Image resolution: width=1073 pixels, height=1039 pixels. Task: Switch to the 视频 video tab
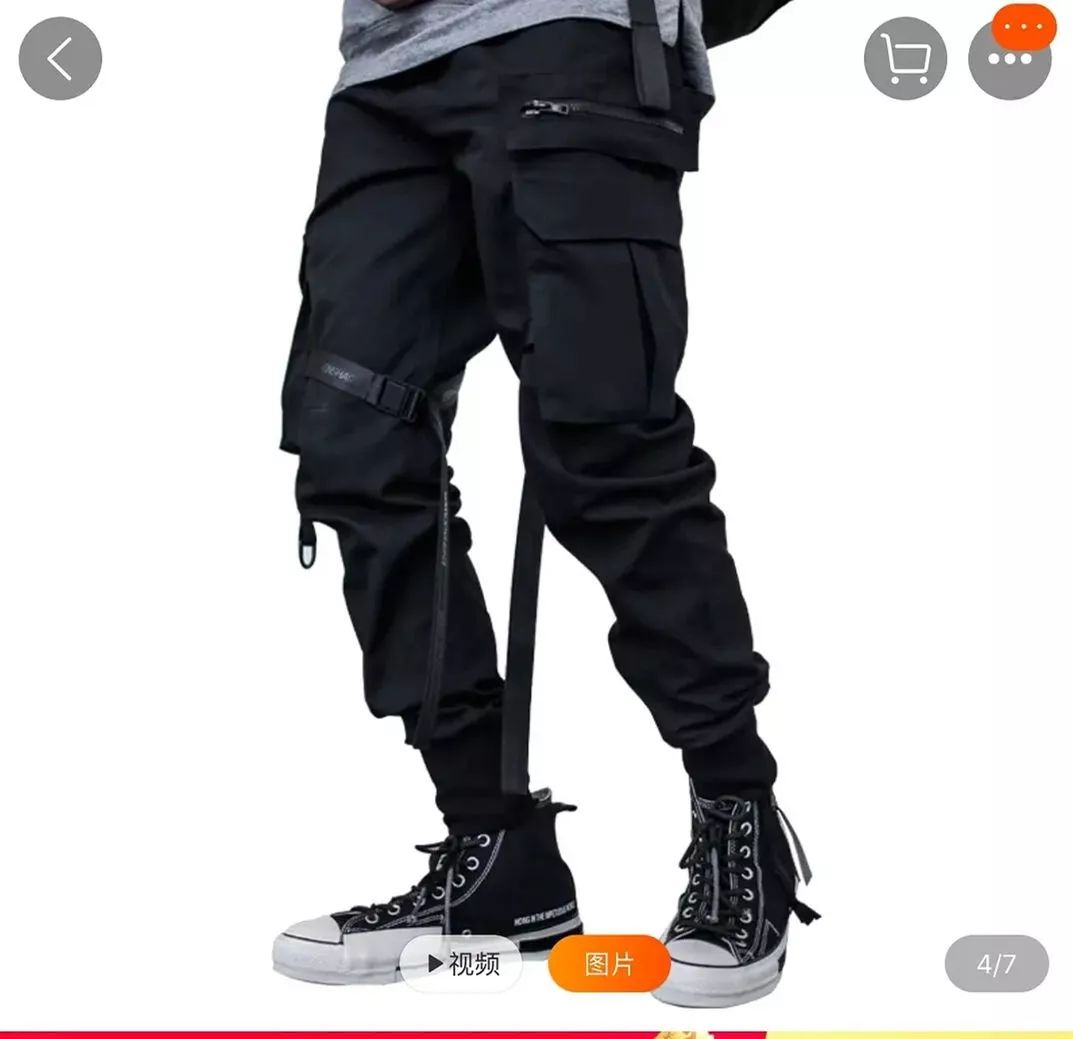(461, 964)
